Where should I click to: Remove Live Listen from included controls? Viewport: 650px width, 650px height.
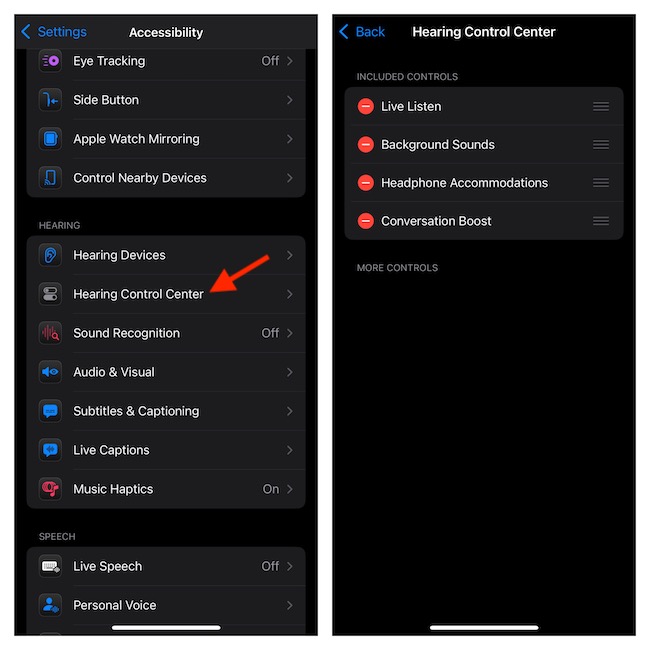click(366, 106)
